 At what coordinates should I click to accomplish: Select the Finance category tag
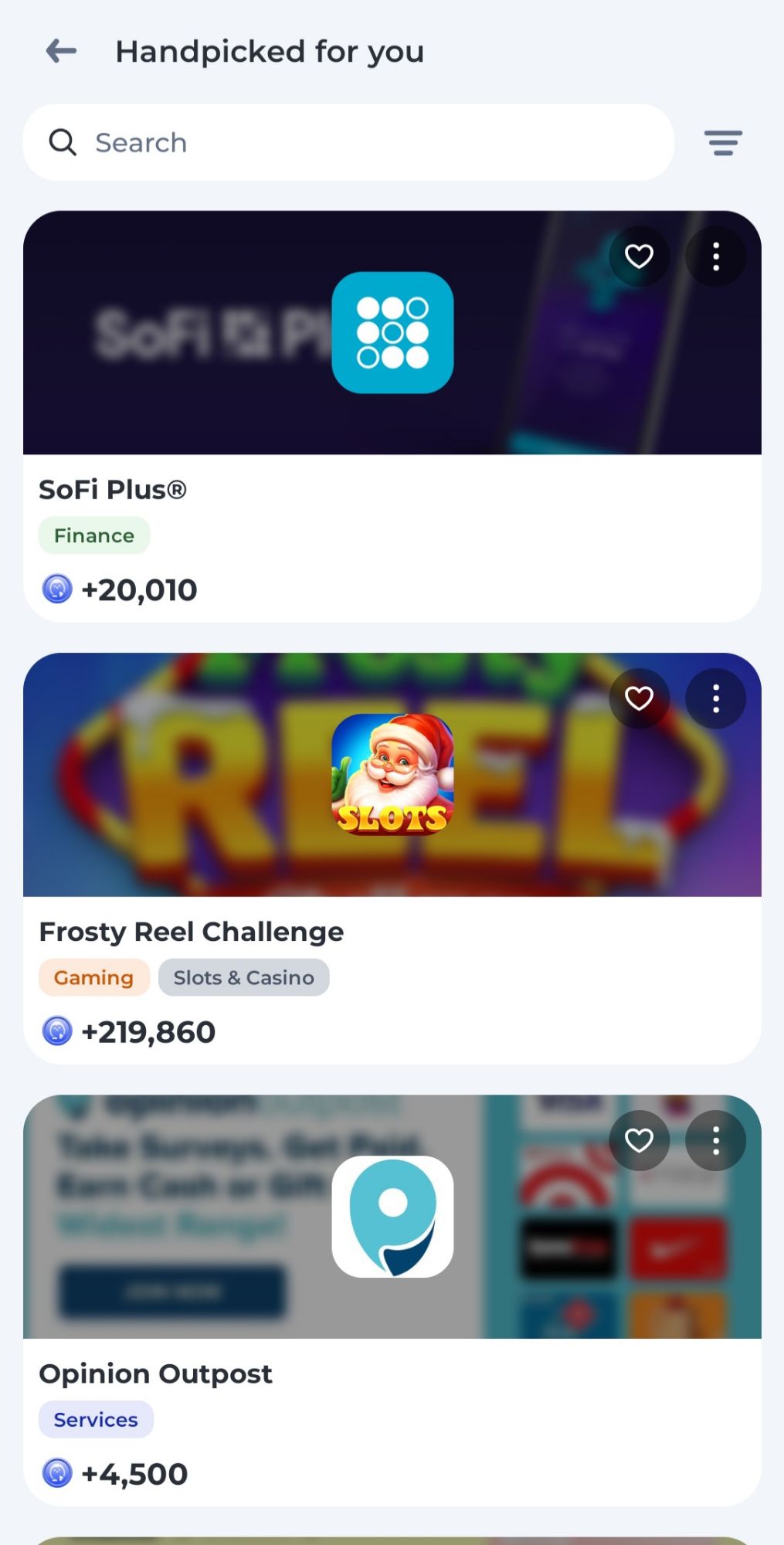coord(93,535)
